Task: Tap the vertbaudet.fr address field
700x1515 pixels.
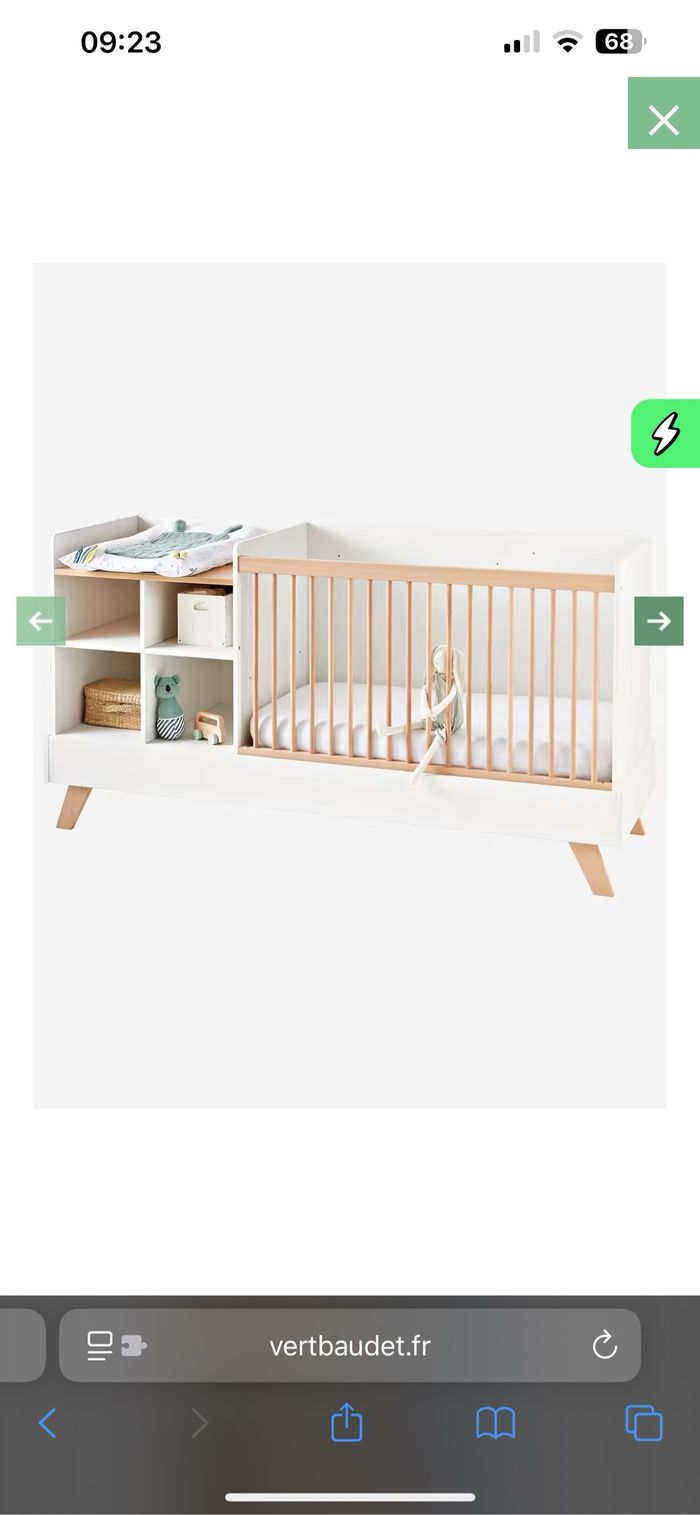Action: click(350, 1346)
